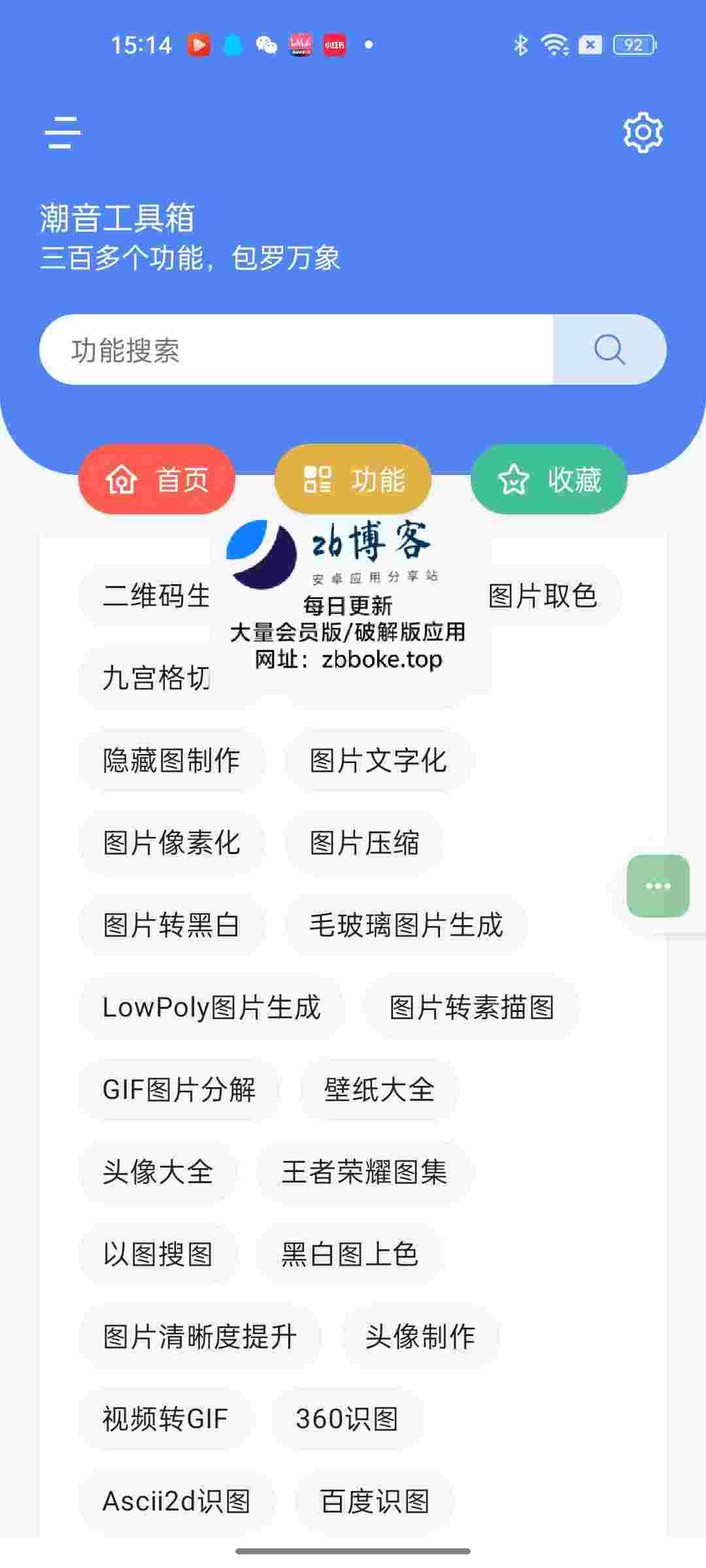The width and height of the screenshot is (706, 1568).
Task: Tap the magnifier search button
Action: [x=609, y=350]
